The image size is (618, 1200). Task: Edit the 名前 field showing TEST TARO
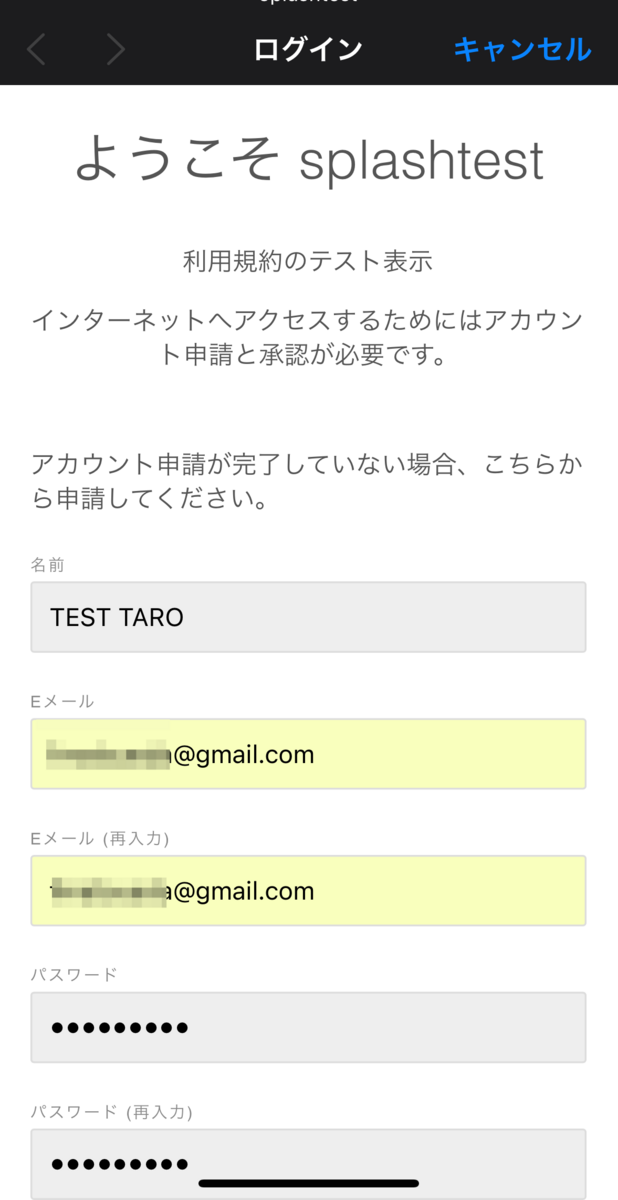[308, 617]
